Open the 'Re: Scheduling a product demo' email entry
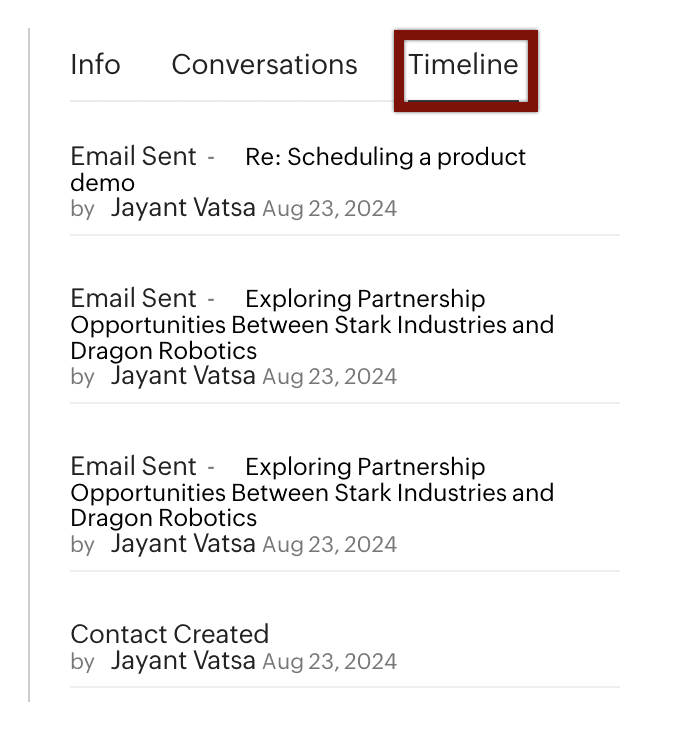 pos(385,158)
